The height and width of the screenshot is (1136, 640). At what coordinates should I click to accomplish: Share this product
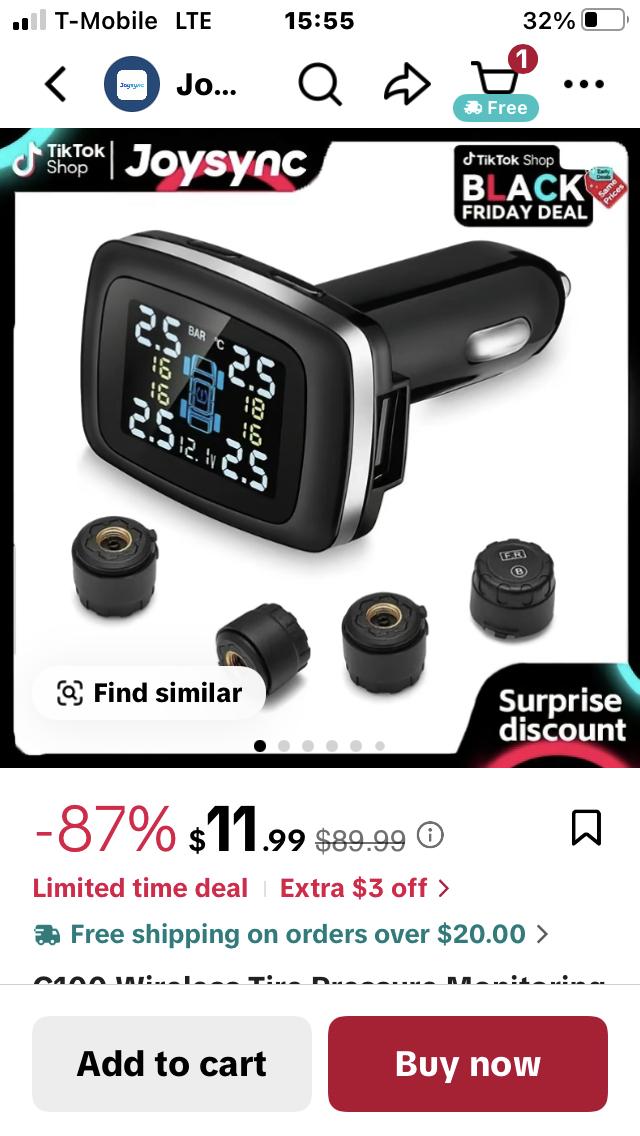pyautogui.click(x=407, y=85)
